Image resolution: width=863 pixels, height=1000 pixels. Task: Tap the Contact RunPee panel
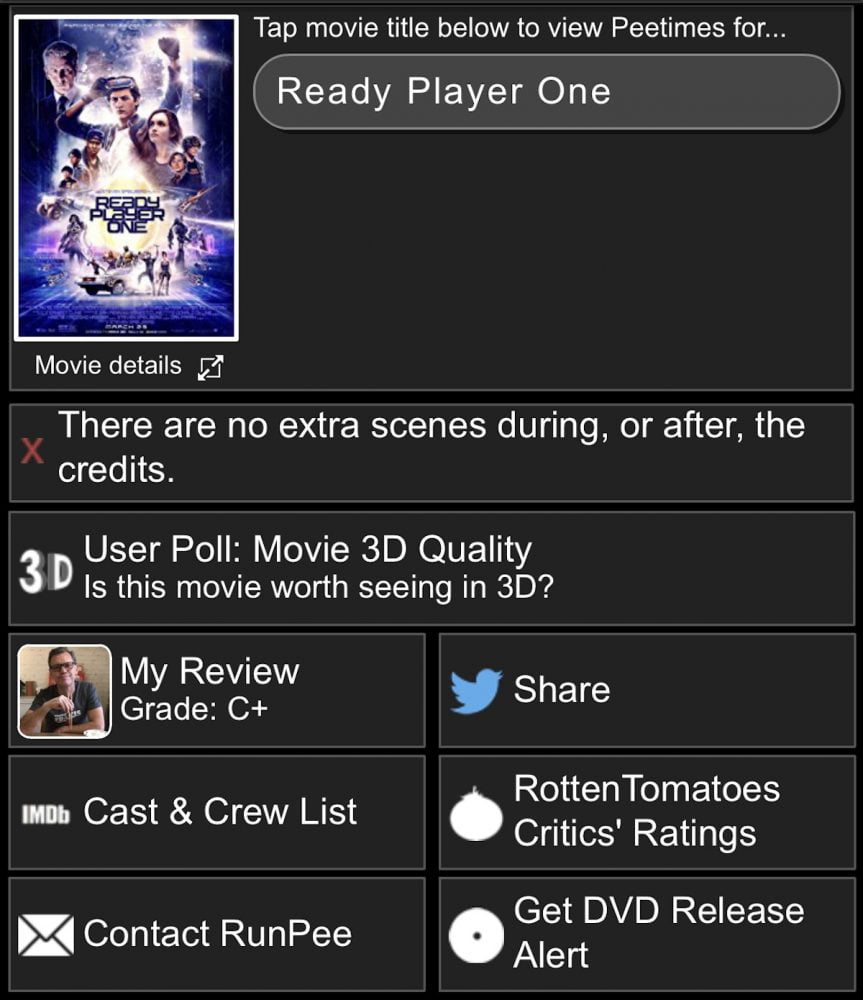pos(216,933)
